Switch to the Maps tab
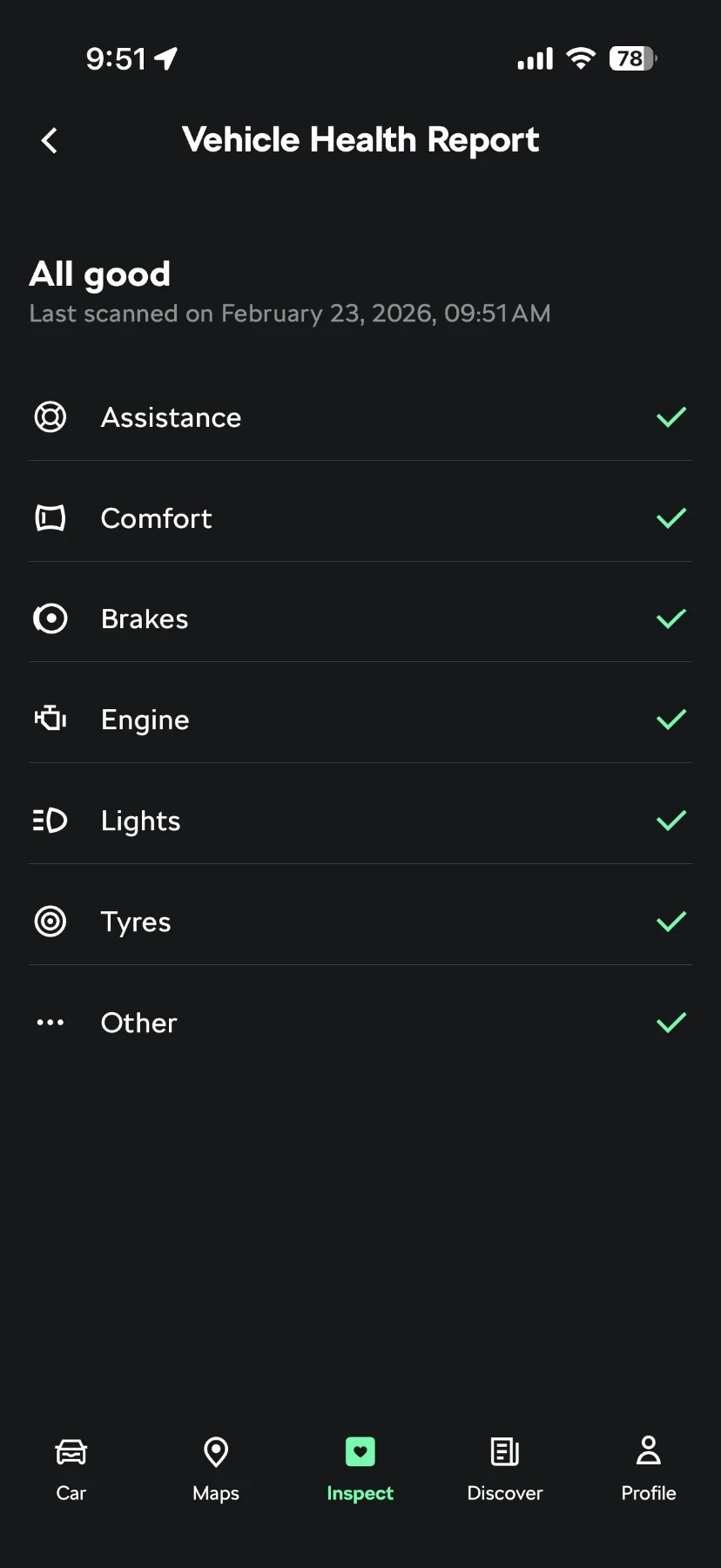721x1568 pixels. pos(216,1469)
